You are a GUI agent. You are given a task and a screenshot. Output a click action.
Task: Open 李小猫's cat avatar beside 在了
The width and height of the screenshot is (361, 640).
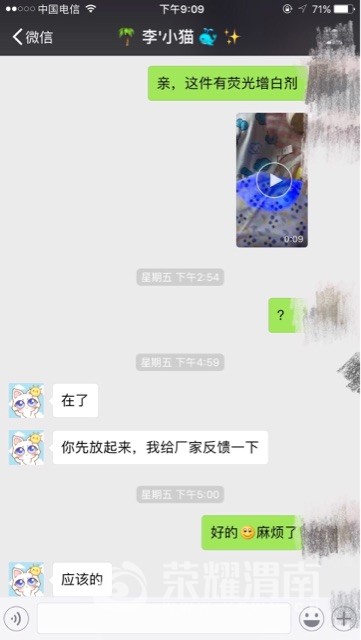(x=27, y=401)
